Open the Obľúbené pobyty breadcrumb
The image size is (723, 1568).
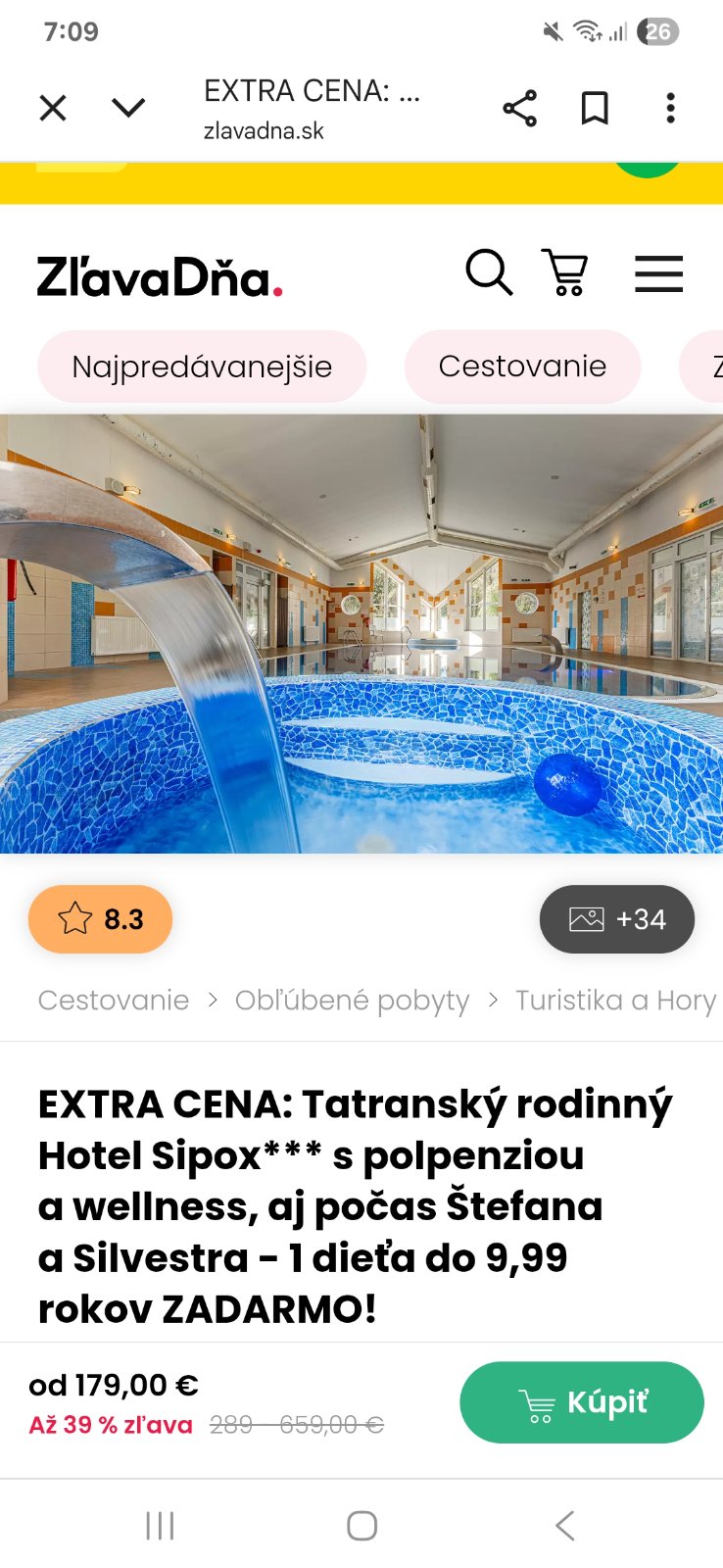click(x=352, y=1000)
